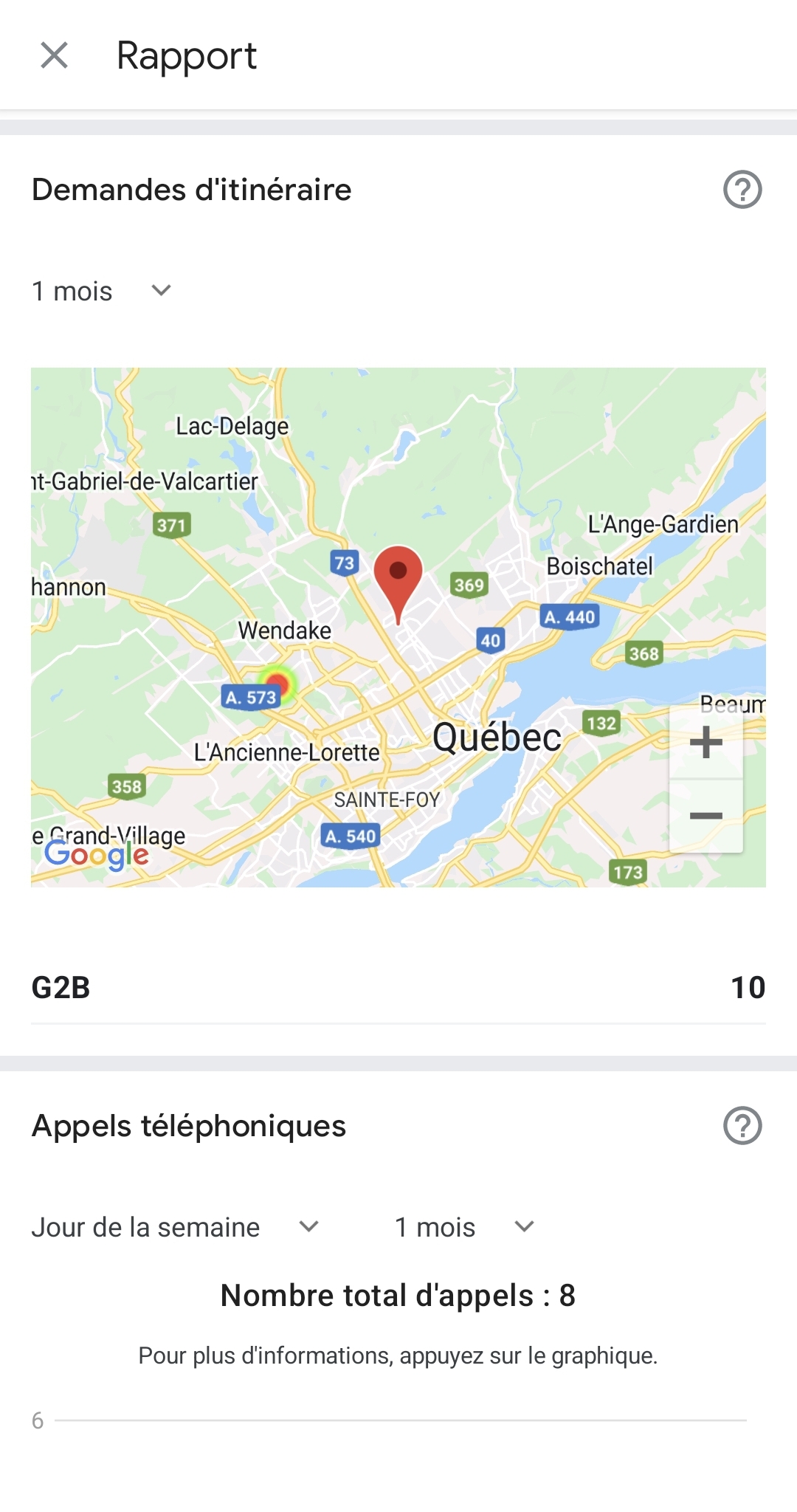The width and height of the screenshot is (797, 1512).
Task: Zoom out on the map
Action: (705, 816)
